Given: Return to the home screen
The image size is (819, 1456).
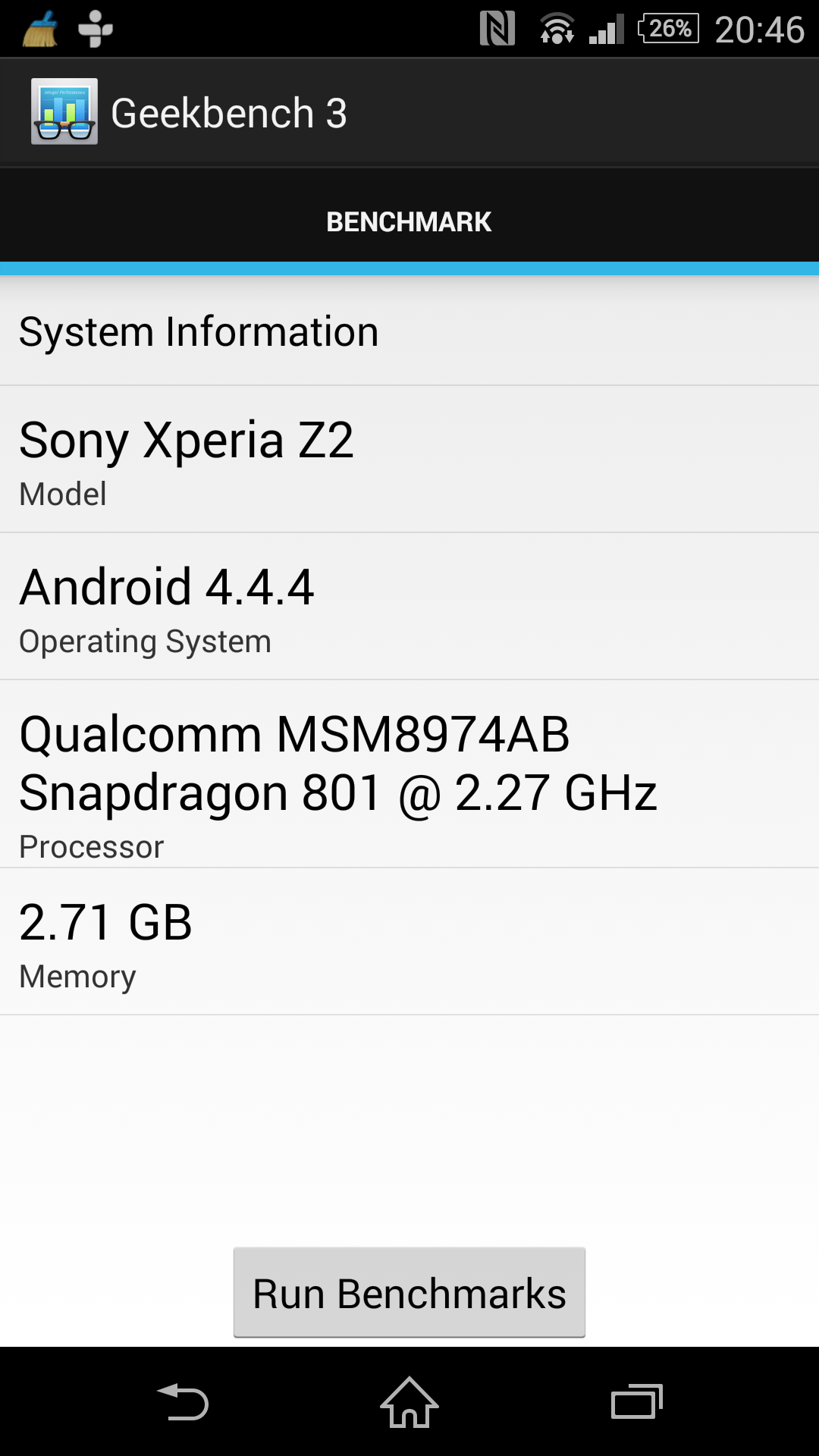Looking at the screenshot, I should (x=409, y=1402).
